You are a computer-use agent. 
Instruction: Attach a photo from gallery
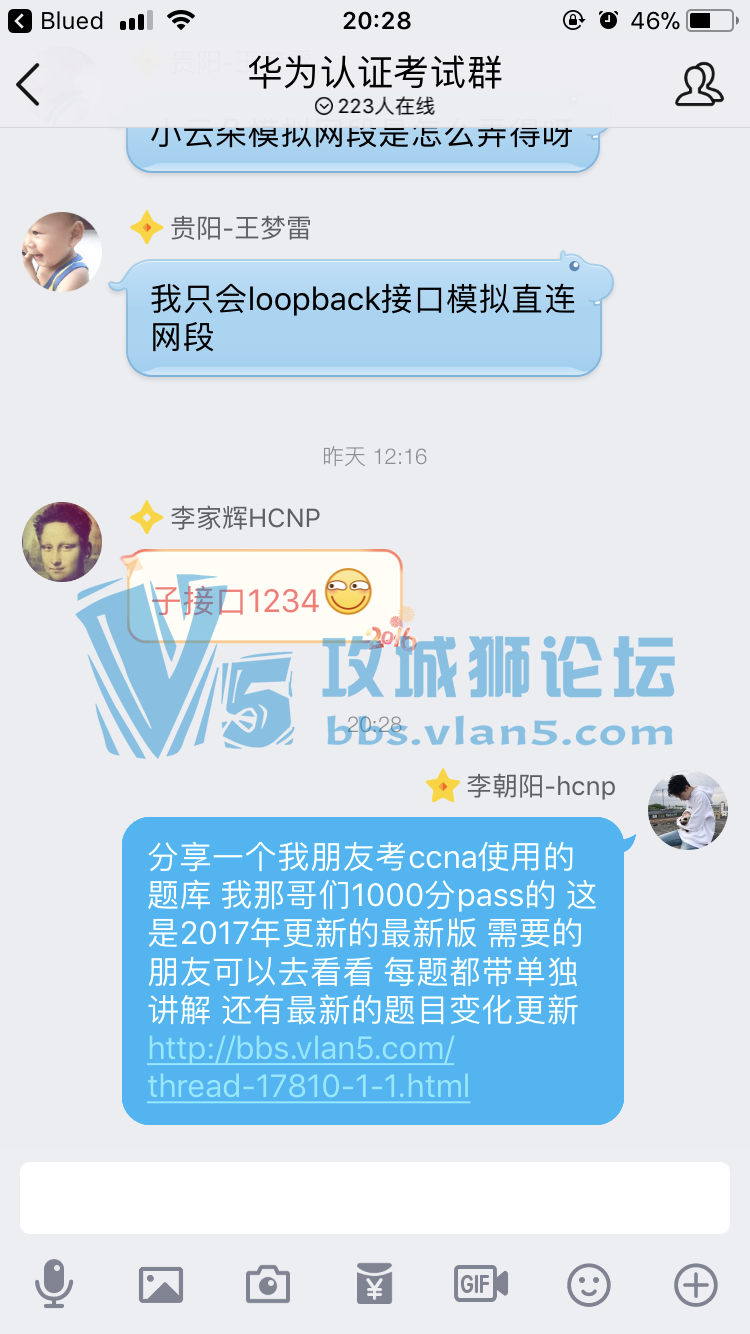point(161,1283)
